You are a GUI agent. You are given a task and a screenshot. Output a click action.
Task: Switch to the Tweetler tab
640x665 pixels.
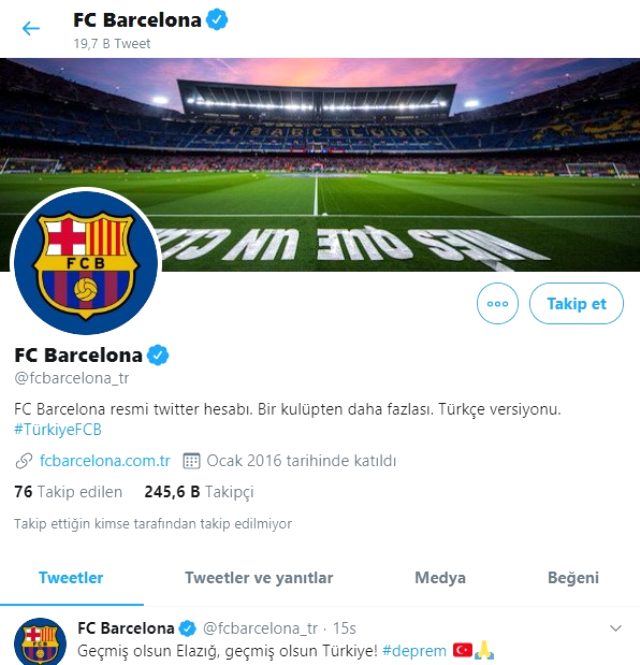click(71, 577)
